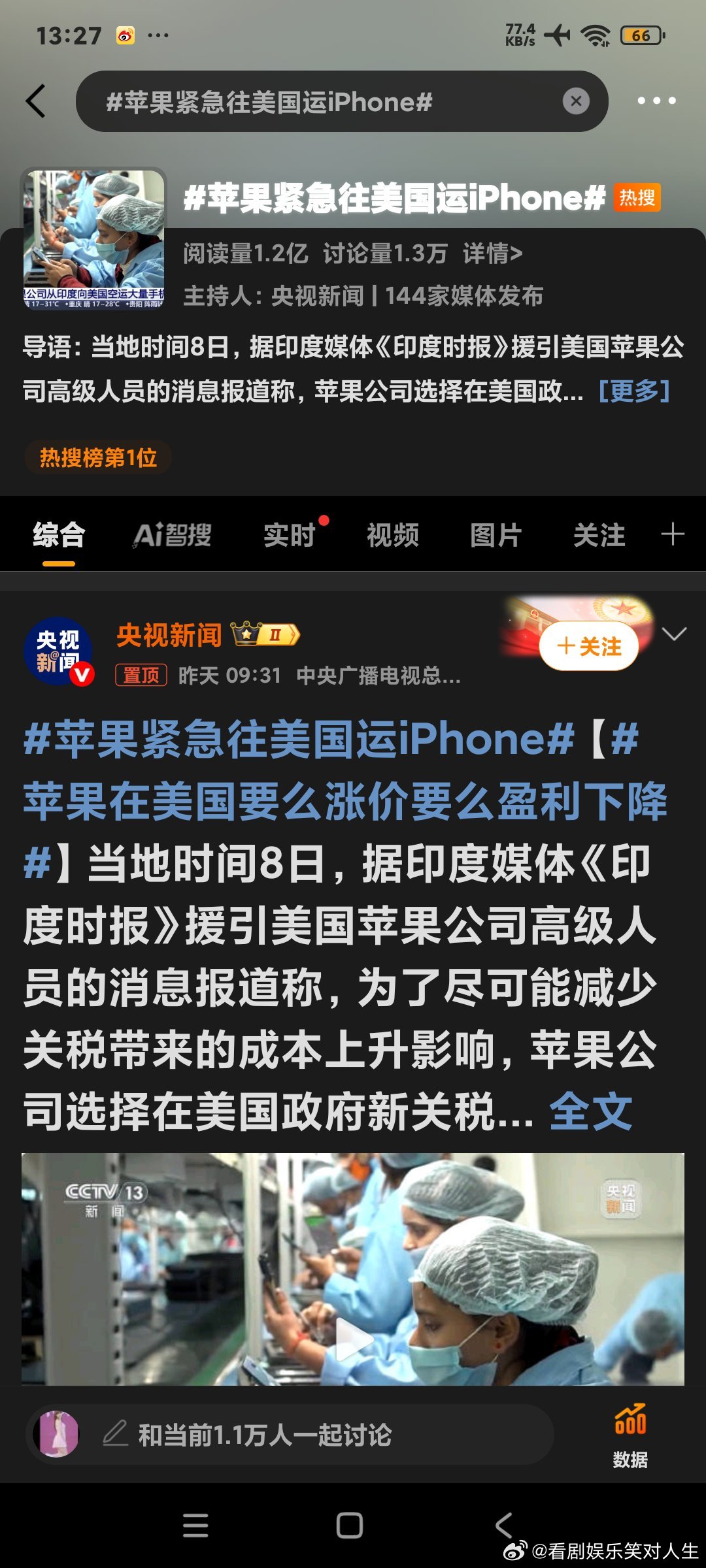
Task: Switch to the 实时 tab
Action: point(290,535)
